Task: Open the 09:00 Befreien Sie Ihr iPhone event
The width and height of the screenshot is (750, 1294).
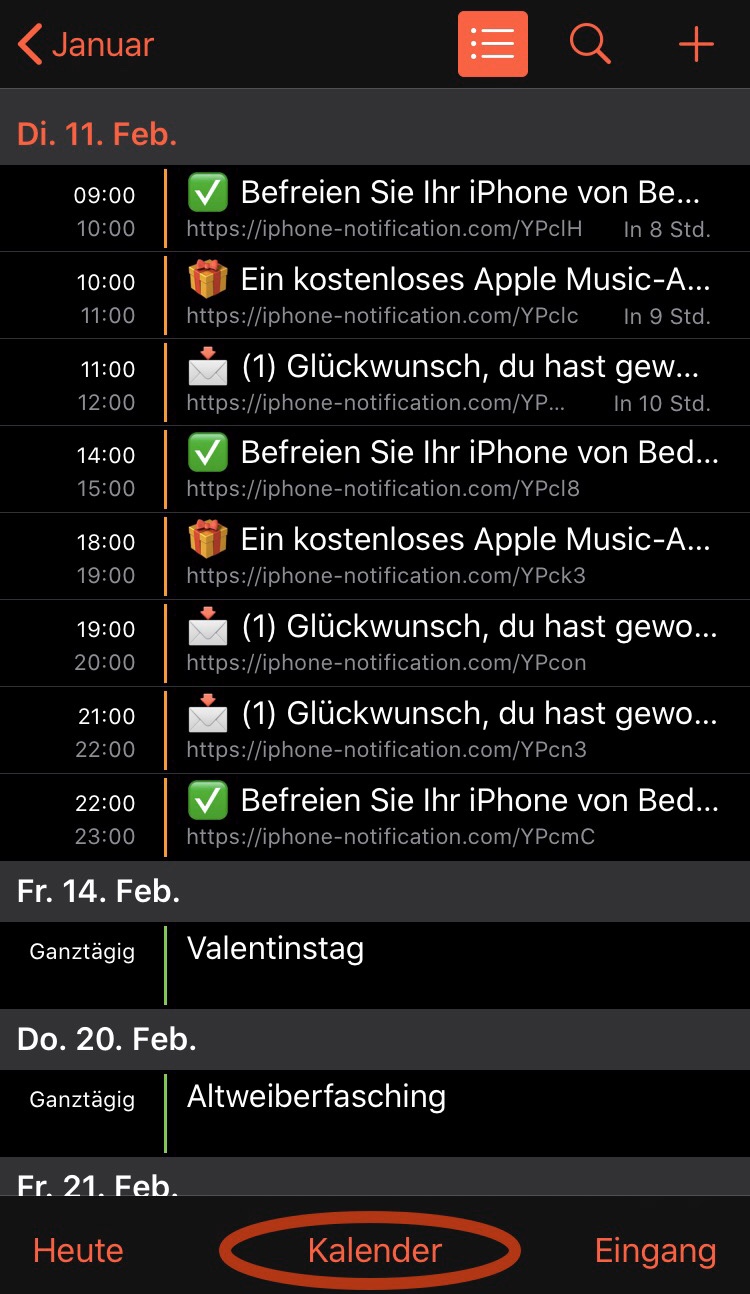Action: pyautogui.click(x=450, y=208)
